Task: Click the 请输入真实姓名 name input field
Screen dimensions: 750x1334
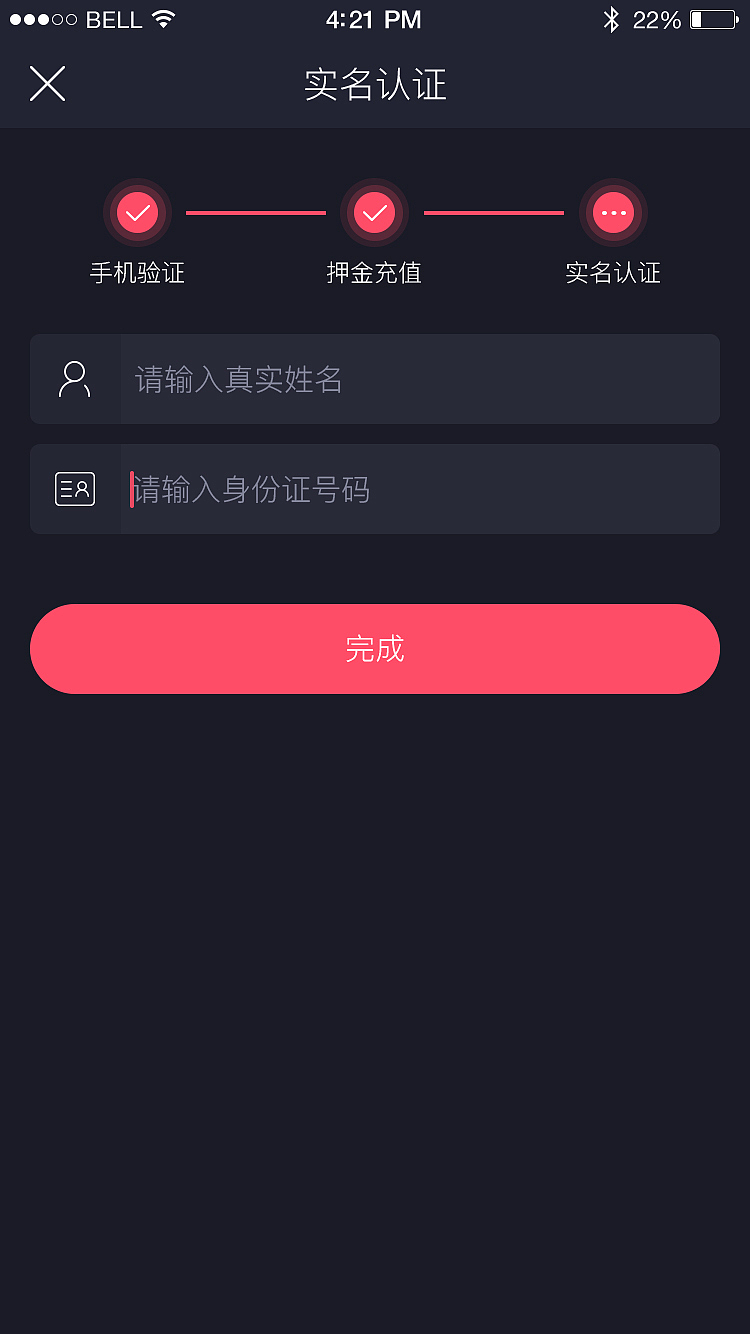Action: (x=300, y=379)
